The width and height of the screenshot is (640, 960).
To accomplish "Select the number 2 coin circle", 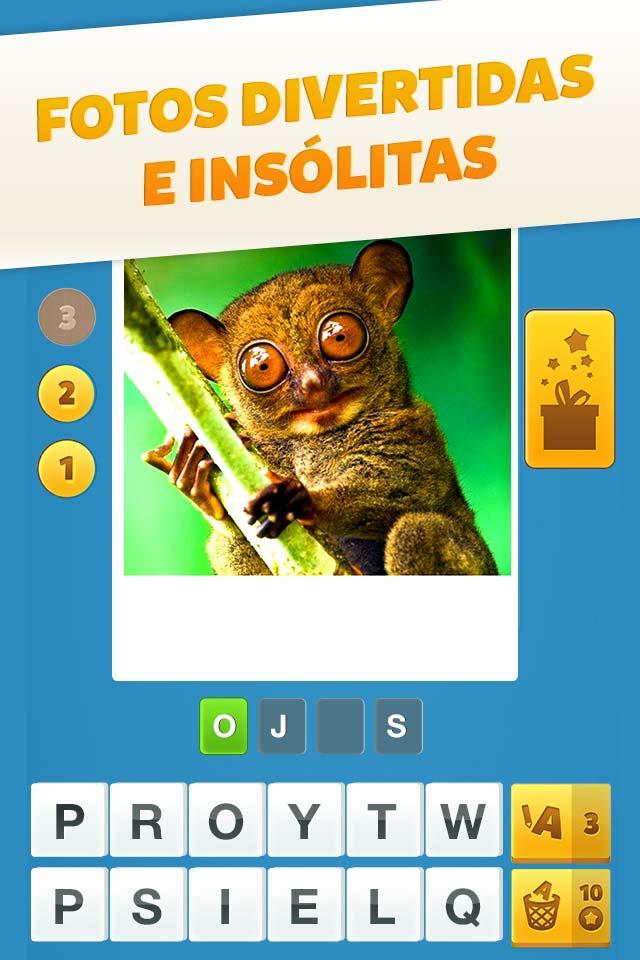I will [x=66, y=393].
